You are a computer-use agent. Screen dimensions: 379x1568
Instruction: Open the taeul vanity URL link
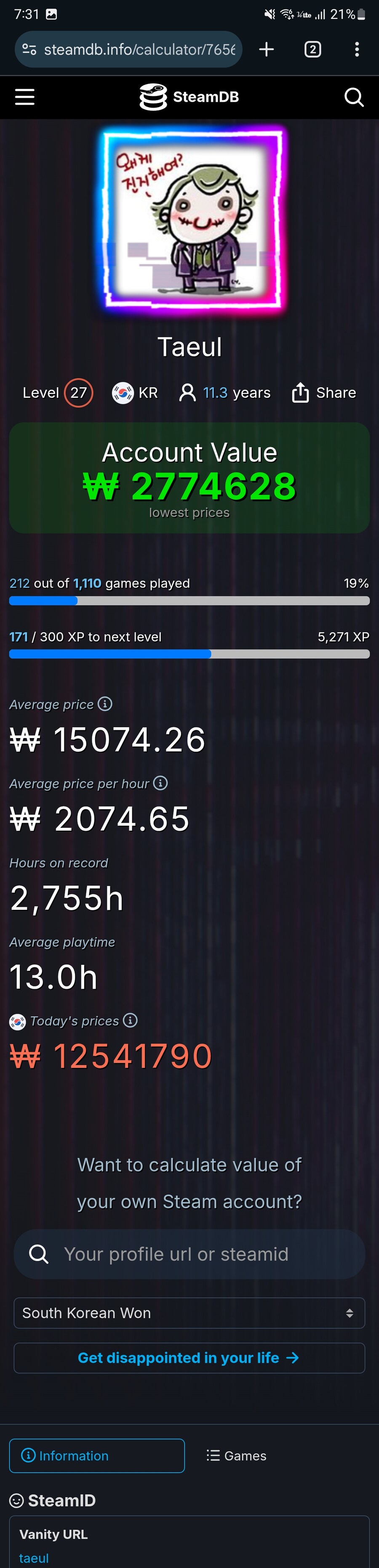[x=34, y=1558]
